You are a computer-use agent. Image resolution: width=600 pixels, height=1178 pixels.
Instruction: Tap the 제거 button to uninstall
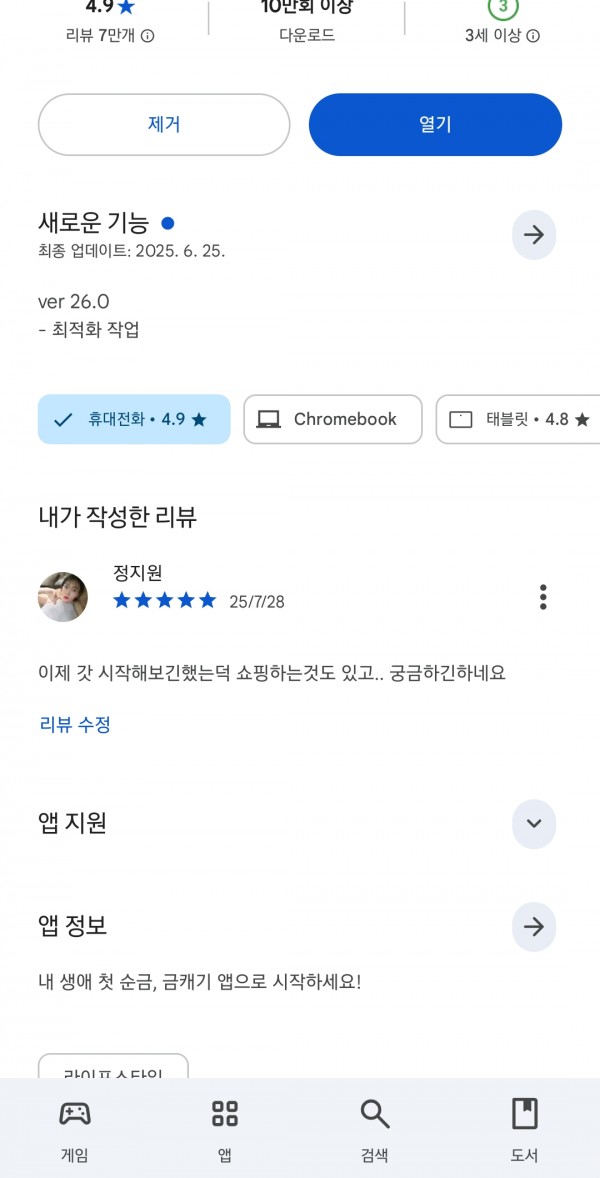(164, 125)
